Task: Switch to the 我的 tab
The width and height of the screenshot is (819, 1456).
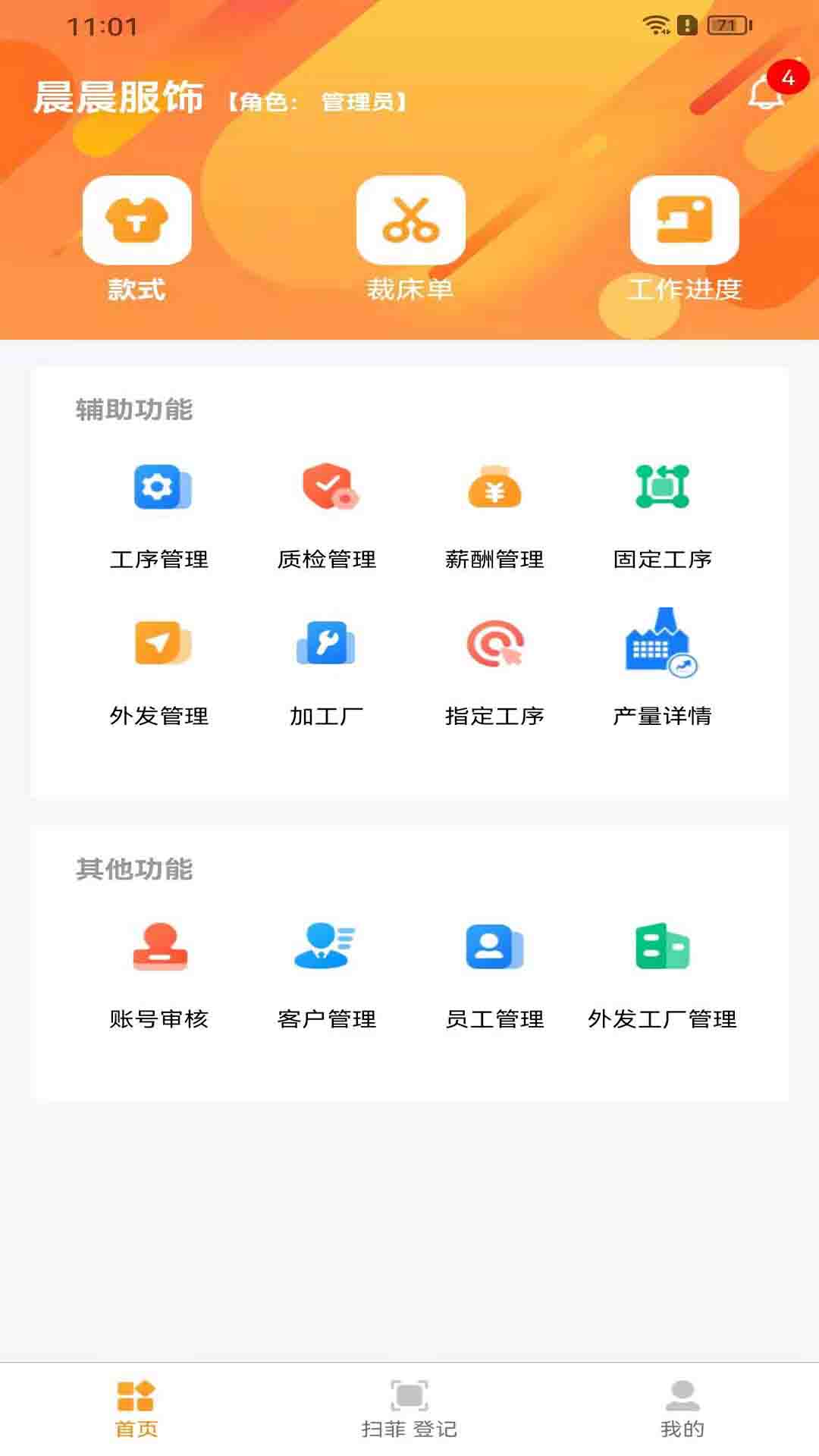Action: click(681, 1410)
